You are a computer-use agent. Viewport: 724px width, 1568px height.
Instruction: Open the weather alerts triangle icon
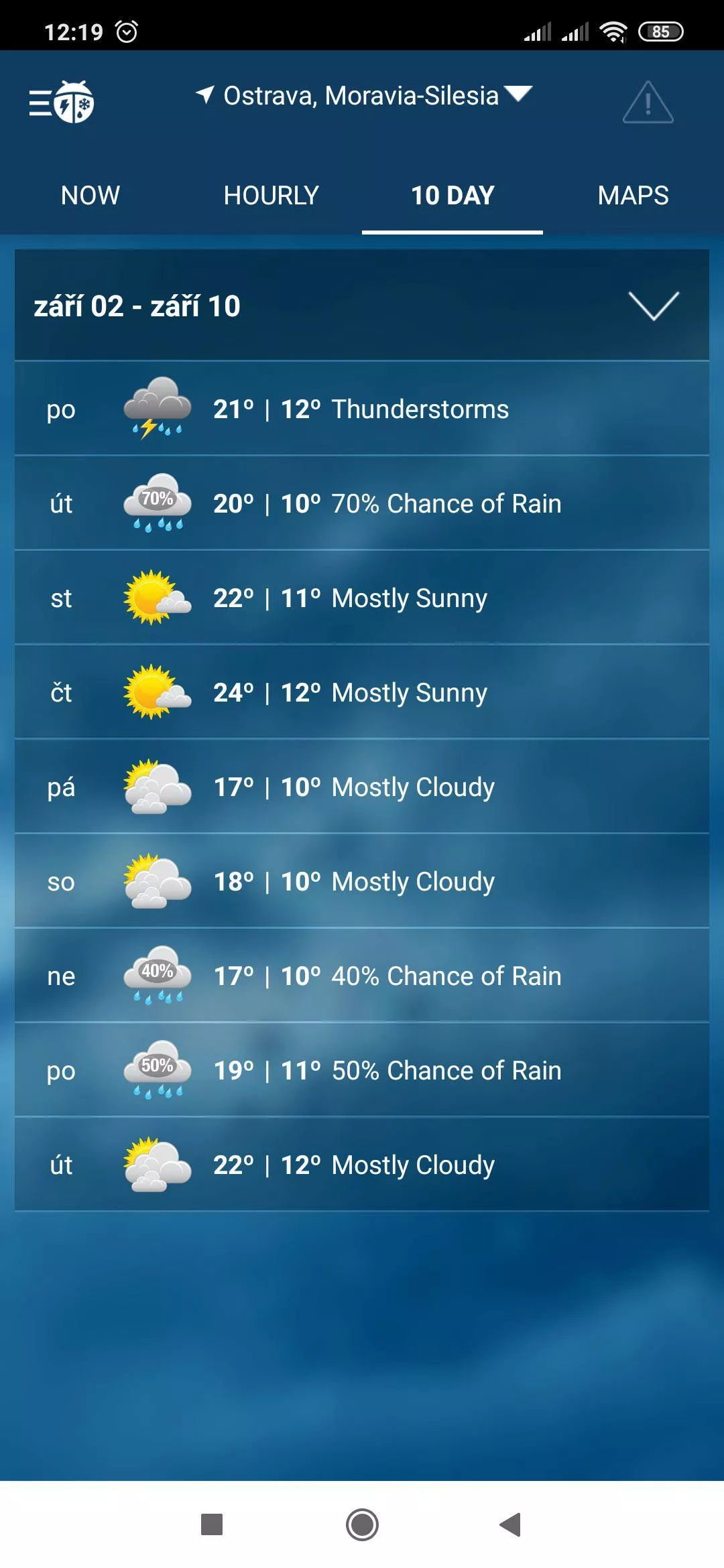(648, 103)
